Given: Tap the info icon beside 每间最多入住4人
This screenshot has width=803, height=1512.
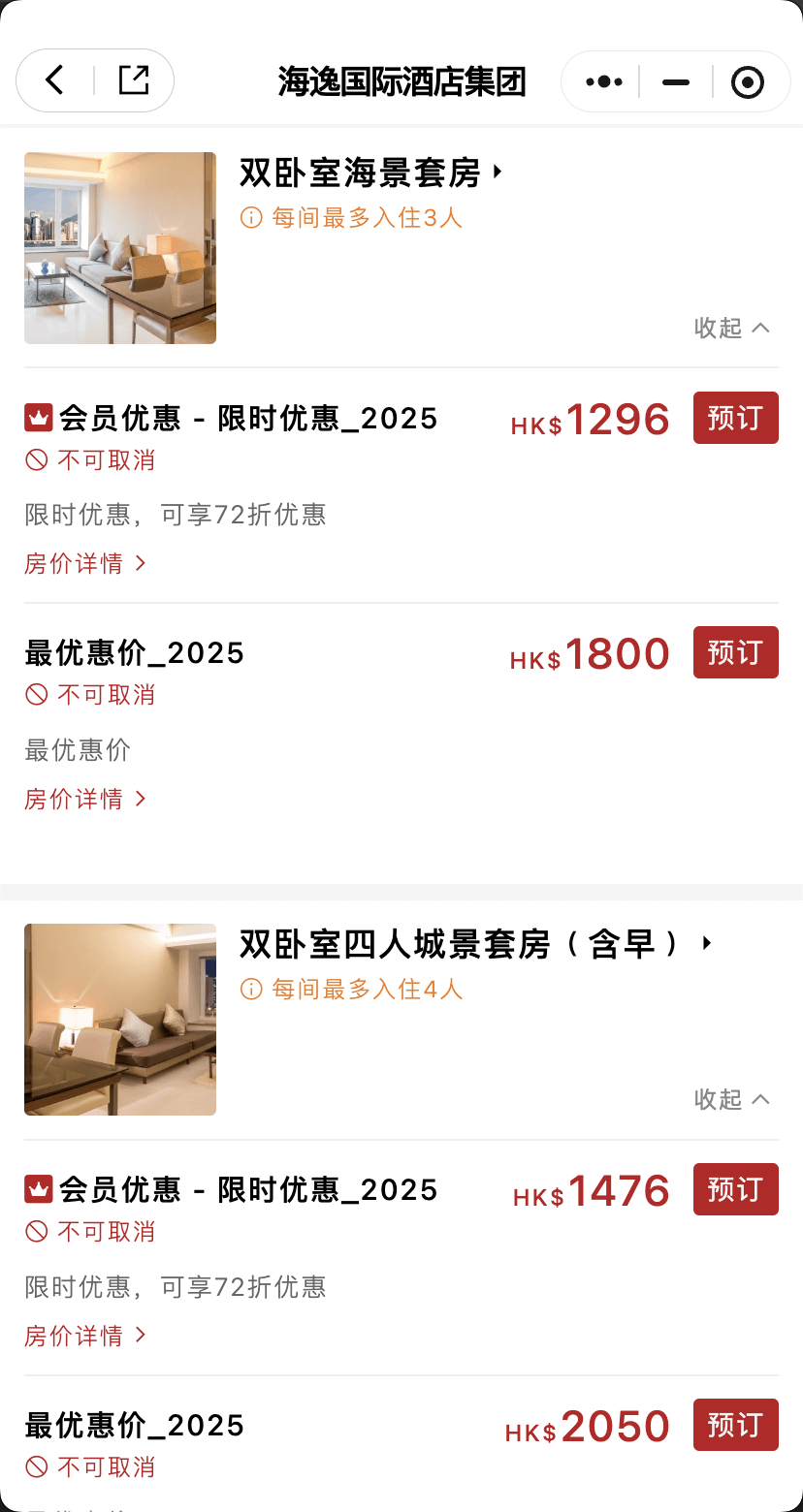Looking at the screenshot, I should (x=251, y=991).
